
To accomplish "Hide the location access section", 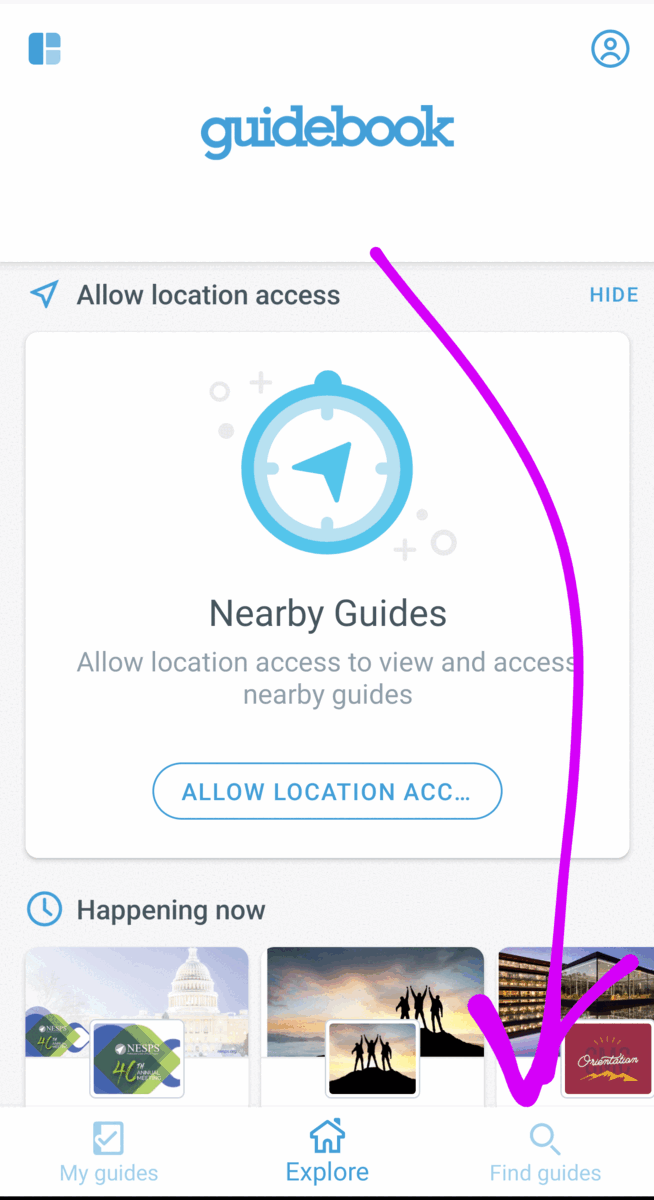I will pyautogui.click(x=613, y=295).
